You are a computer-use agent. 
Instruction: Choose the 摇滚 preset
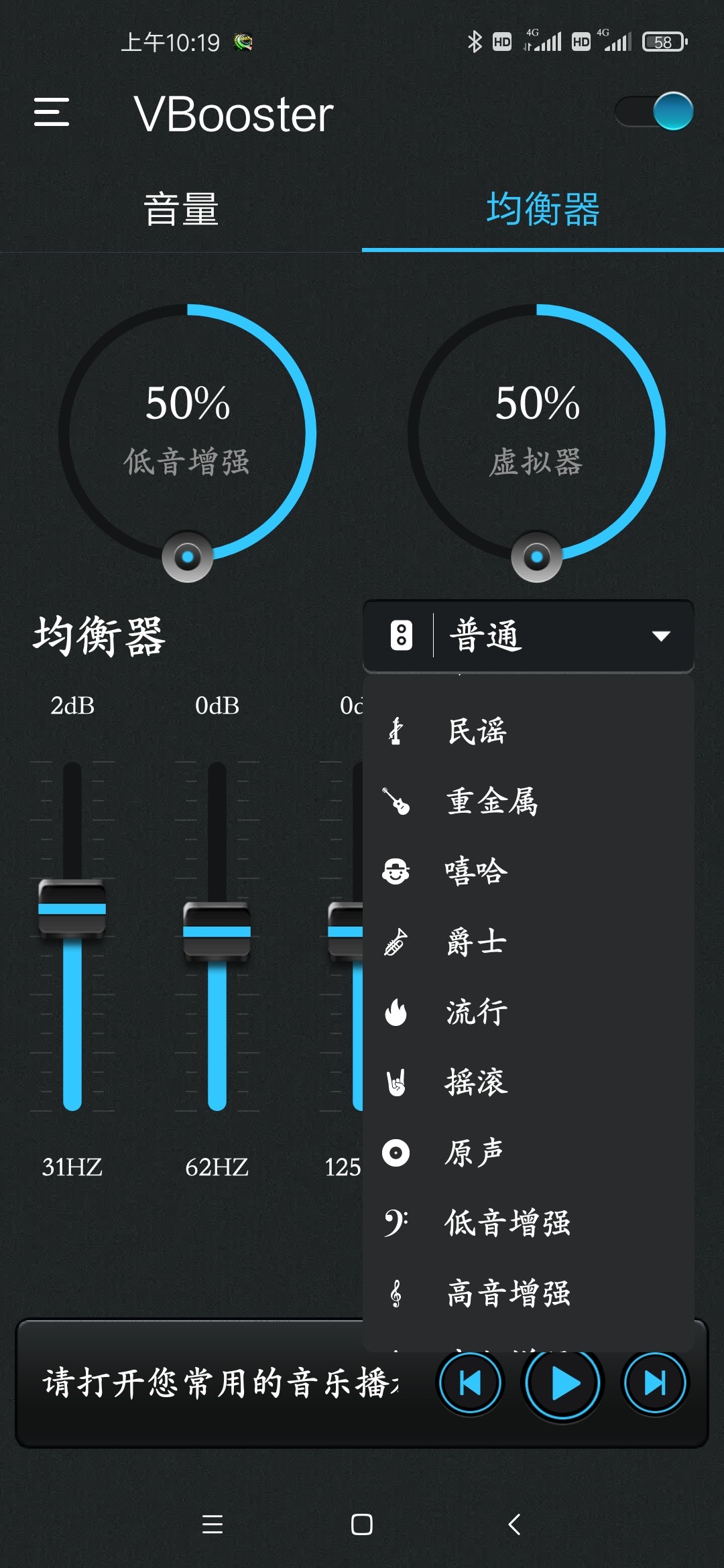click(x=476, y=1083)
